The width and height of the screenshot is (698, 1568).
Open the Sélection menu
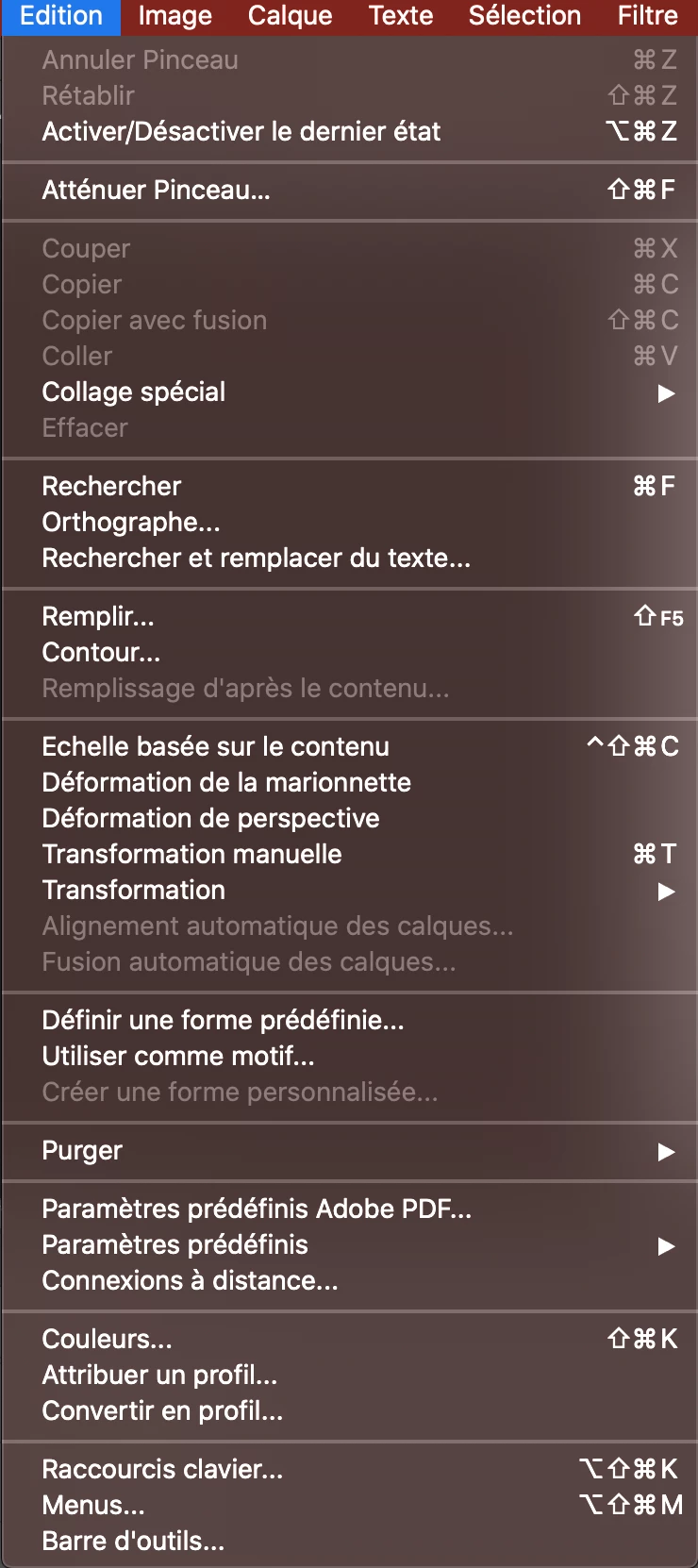click(x=524, y=16)
